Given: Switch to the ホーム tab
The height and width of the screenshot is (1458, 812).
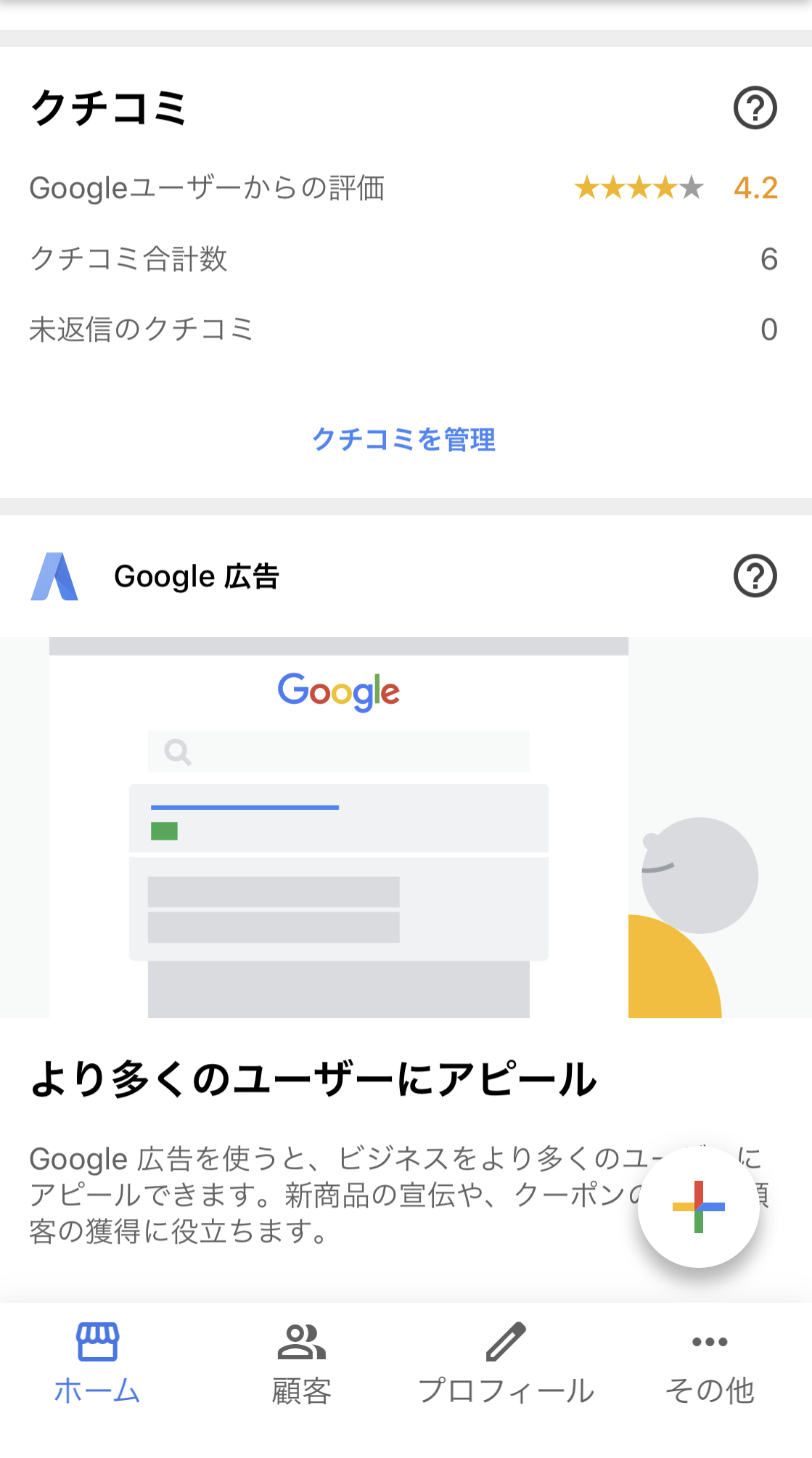Looking at the screenshot, I should coord(97,1363).
